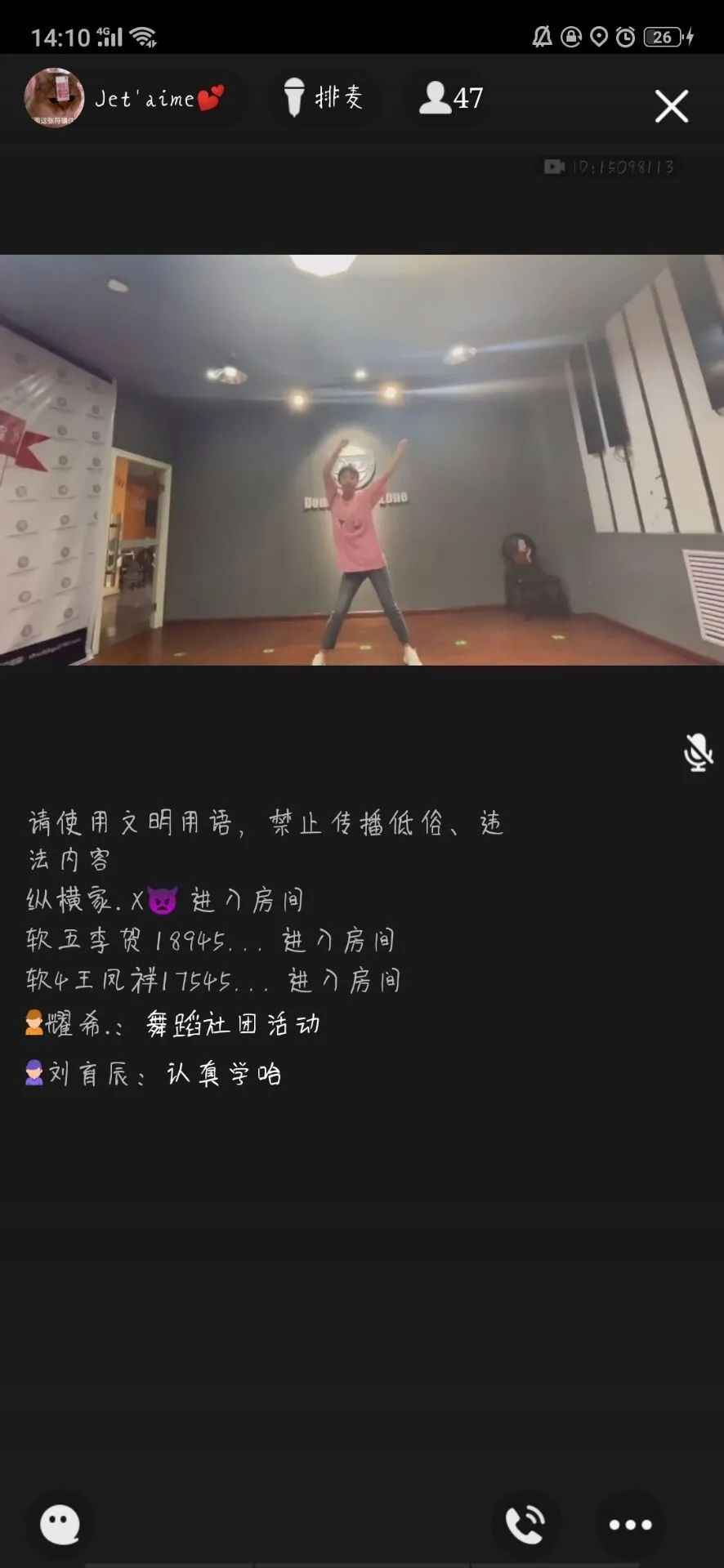
Task: Start a voice call connection
Action: [525, 1524]
